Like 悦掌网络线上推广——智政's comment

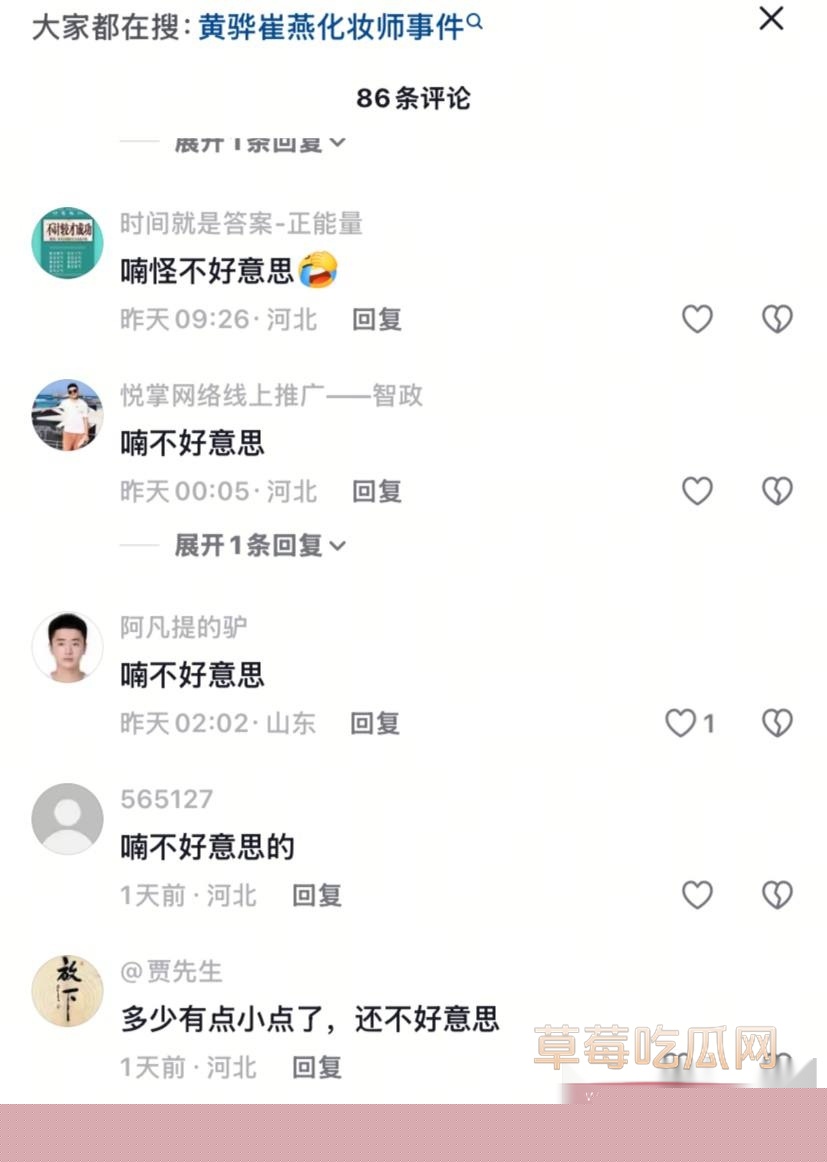(x=697, y=491)
